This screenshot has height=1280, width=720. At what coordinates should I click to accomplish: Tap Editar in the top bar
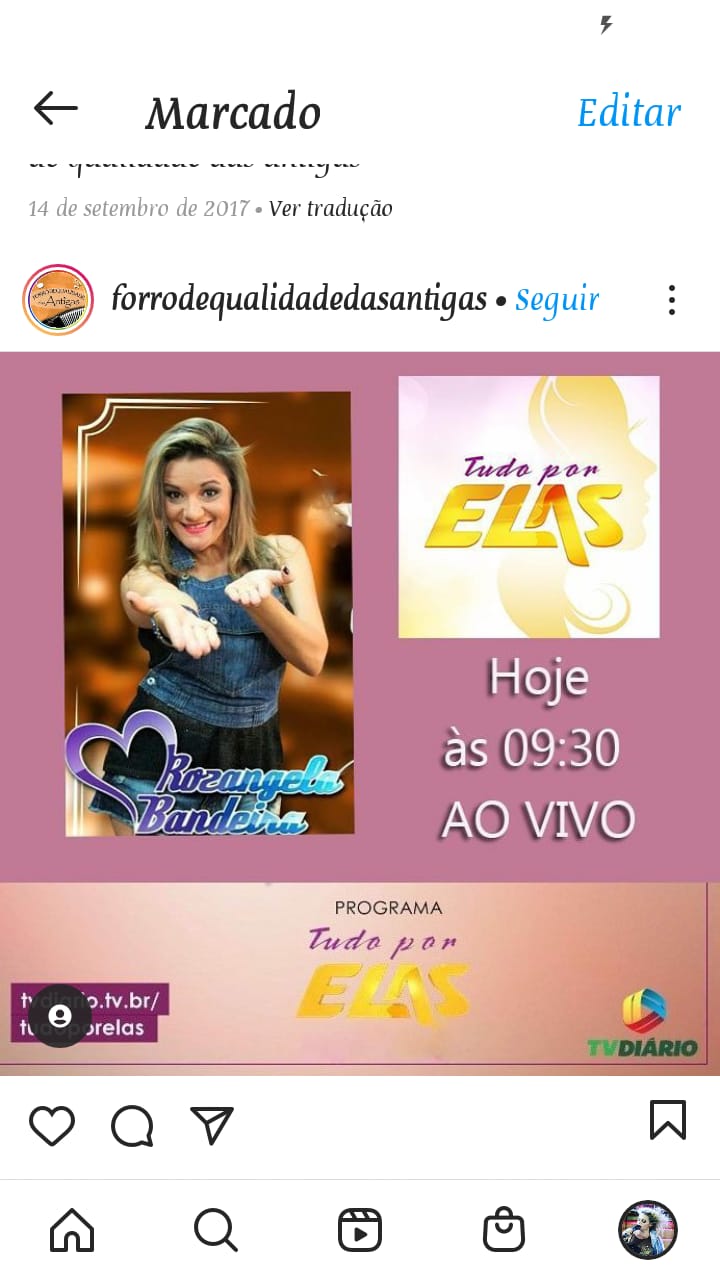pos(629,112)
